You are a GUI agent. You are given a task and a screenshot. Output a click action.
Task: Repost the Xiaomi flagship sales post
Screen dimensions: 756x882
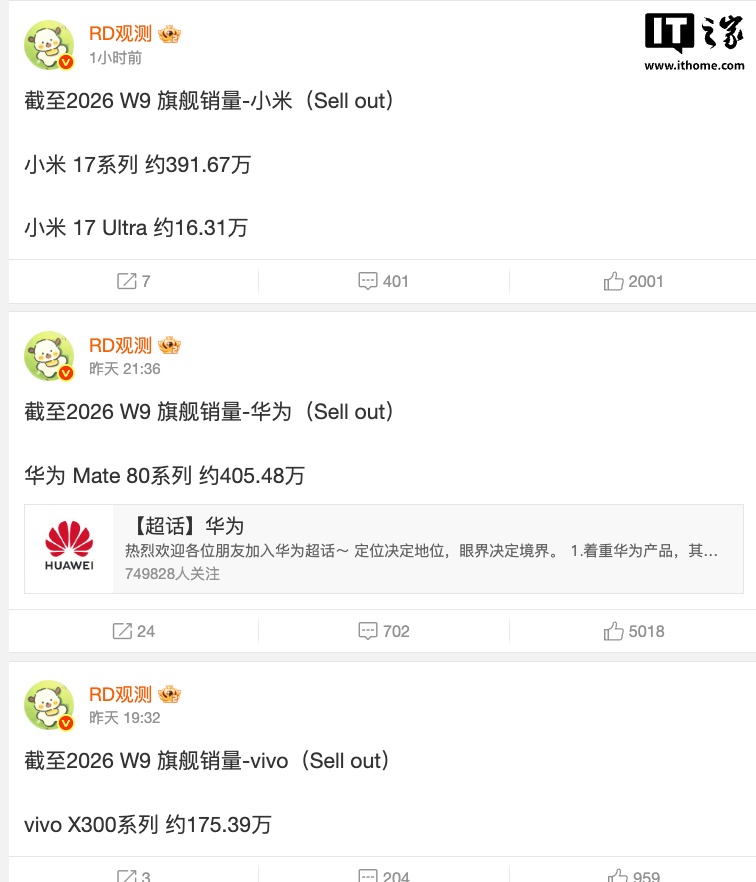pos(134,282)
